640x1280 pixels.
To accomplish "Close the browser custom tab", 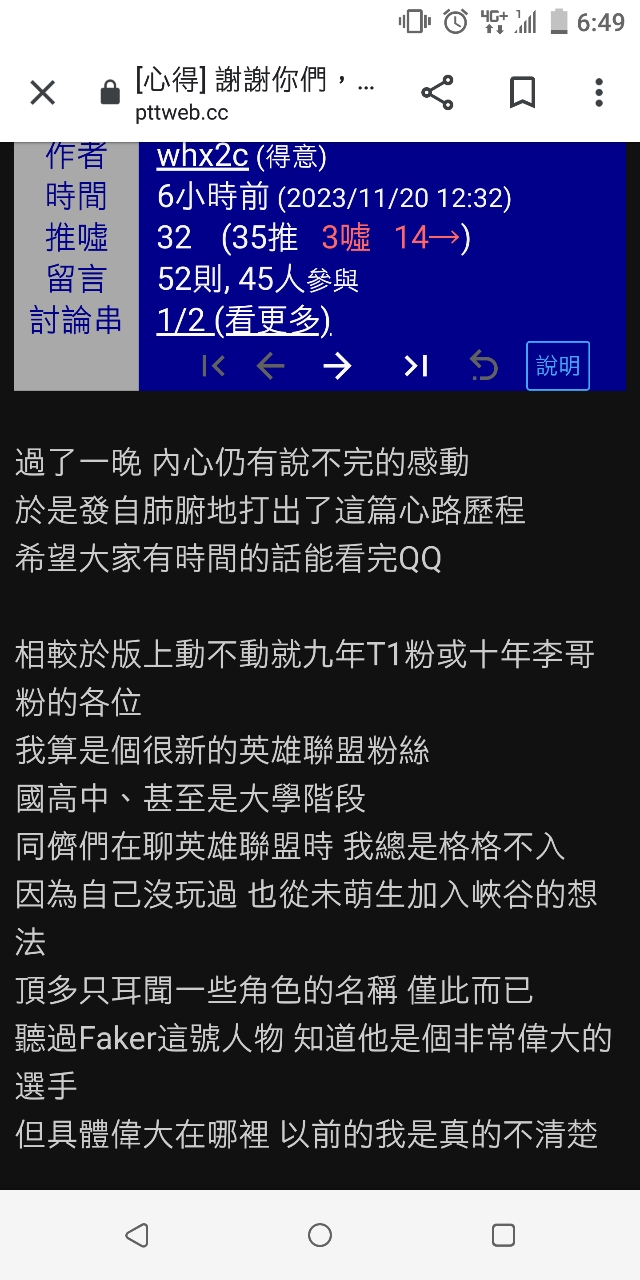I will (42, 93).
